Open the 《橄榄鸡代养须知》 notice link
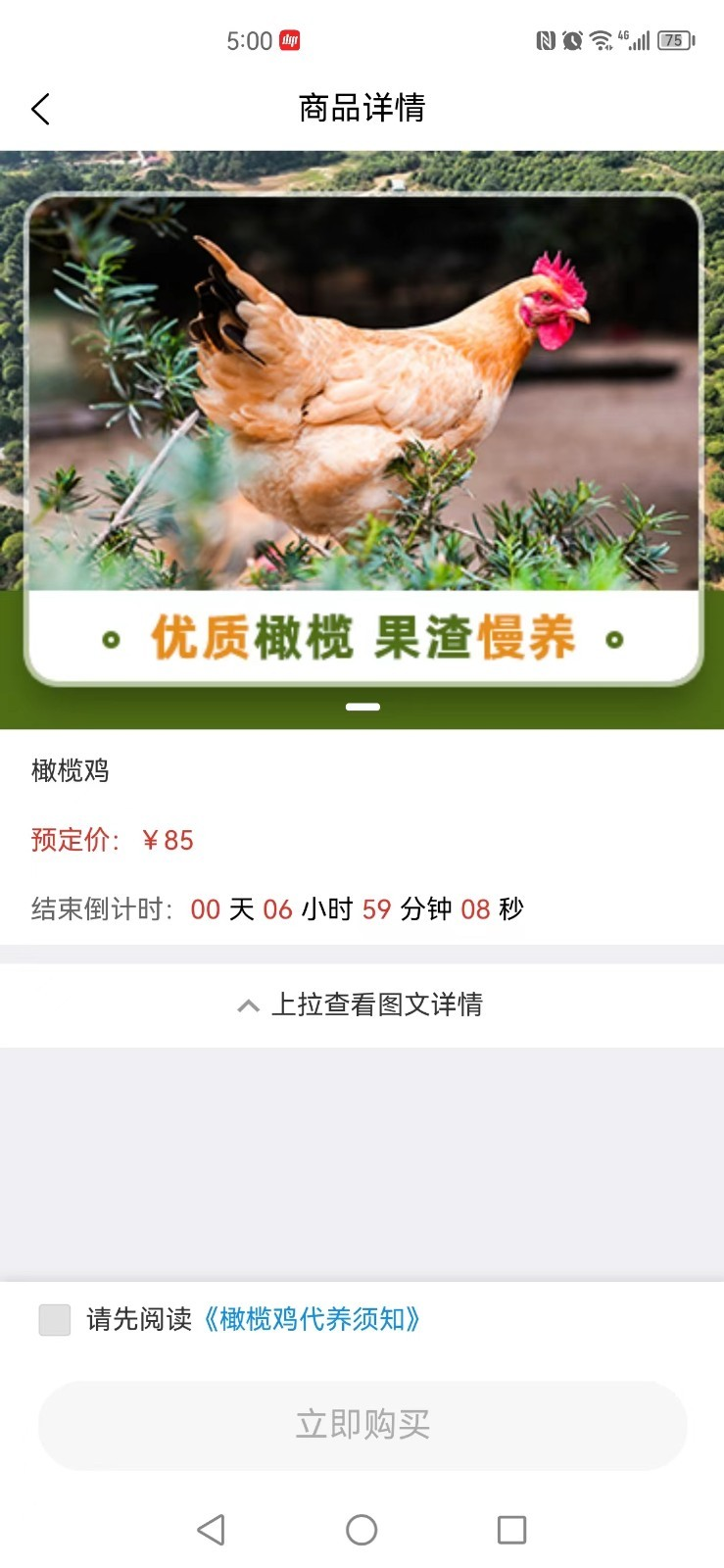The height and width of the screenshot is (1568, 724). coord(314,1320)
